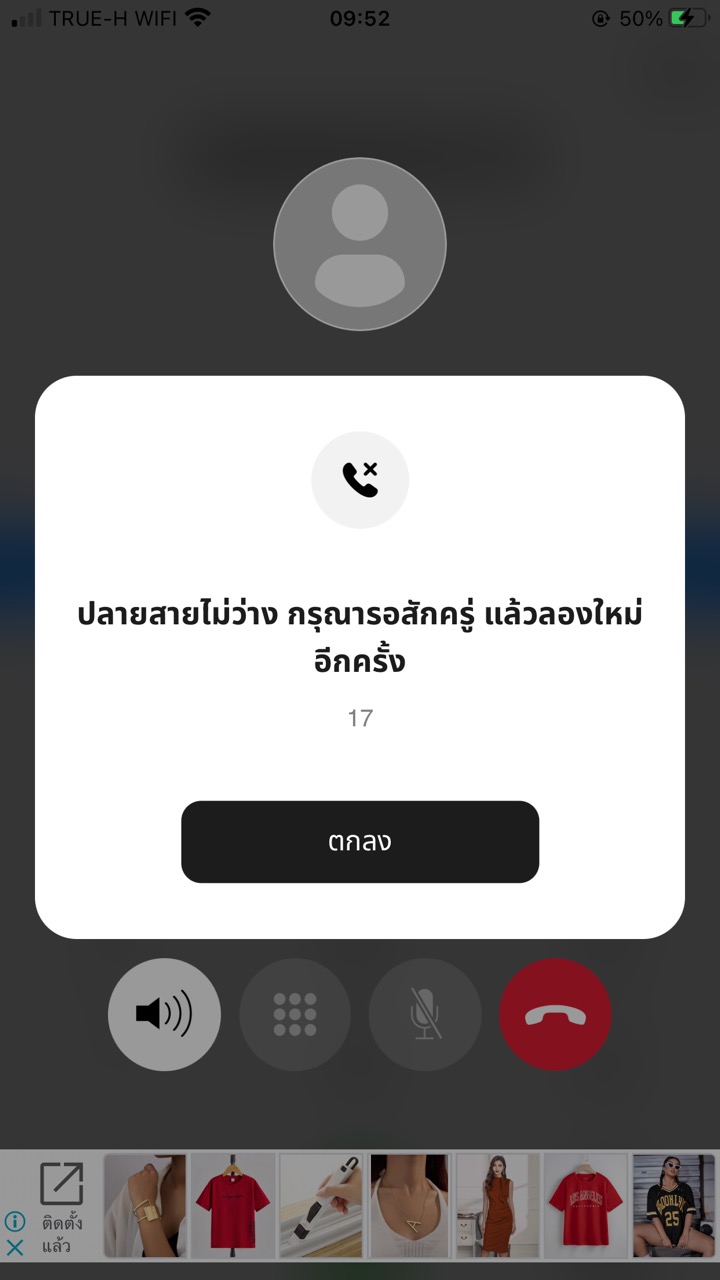720x1280 pixels.
Task: Open the gold bracelet ad product
Action: tap(145, 1205)
